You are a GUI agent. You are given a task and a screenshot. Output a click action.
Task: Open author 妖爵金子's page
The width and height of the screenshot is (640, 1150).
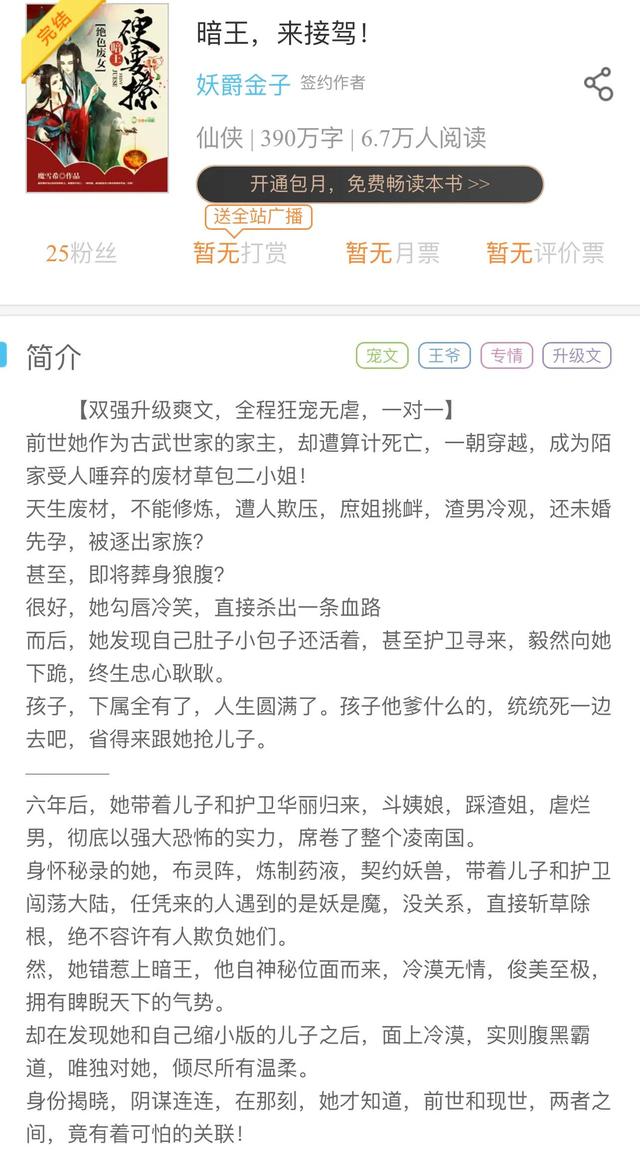(x=243, y=84)
